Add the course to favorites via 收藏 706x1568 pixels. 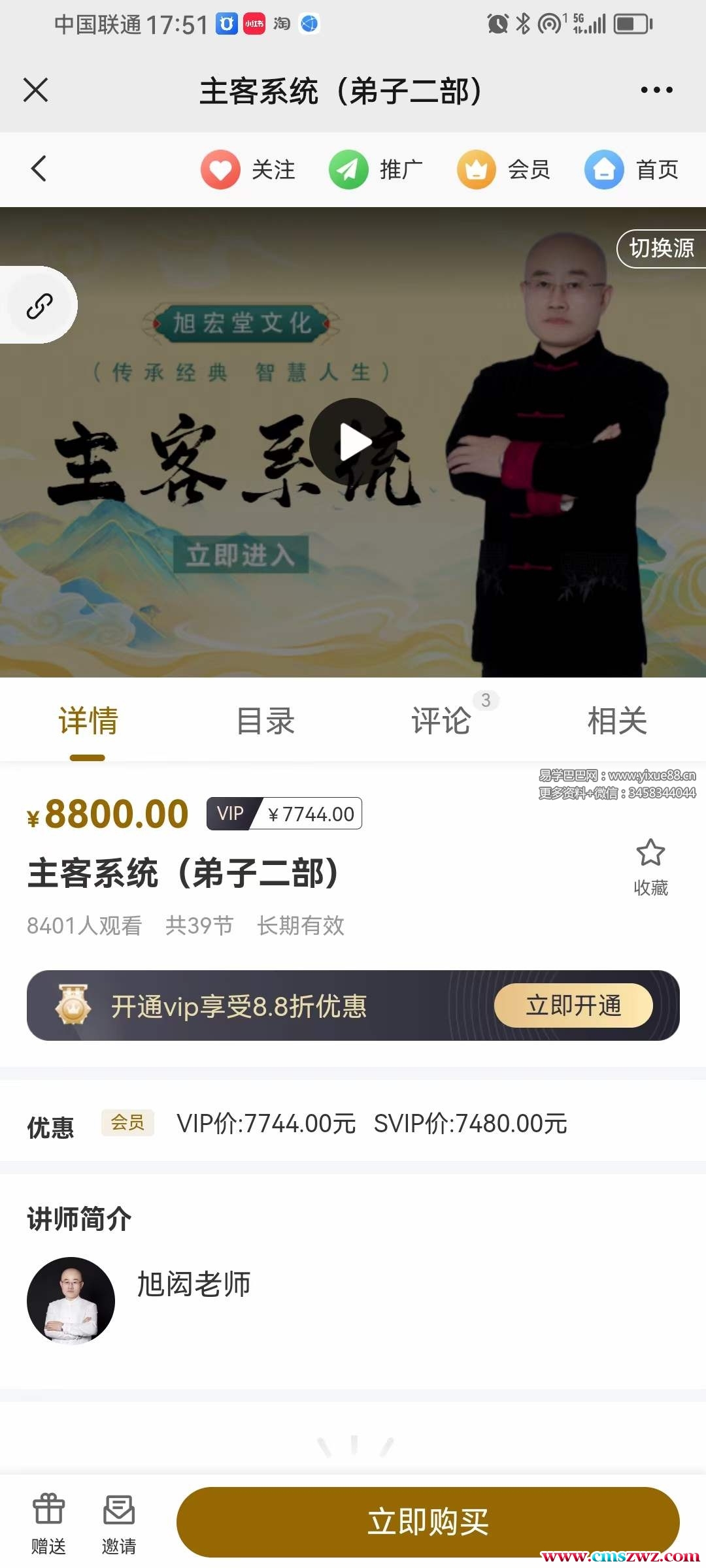650,866
